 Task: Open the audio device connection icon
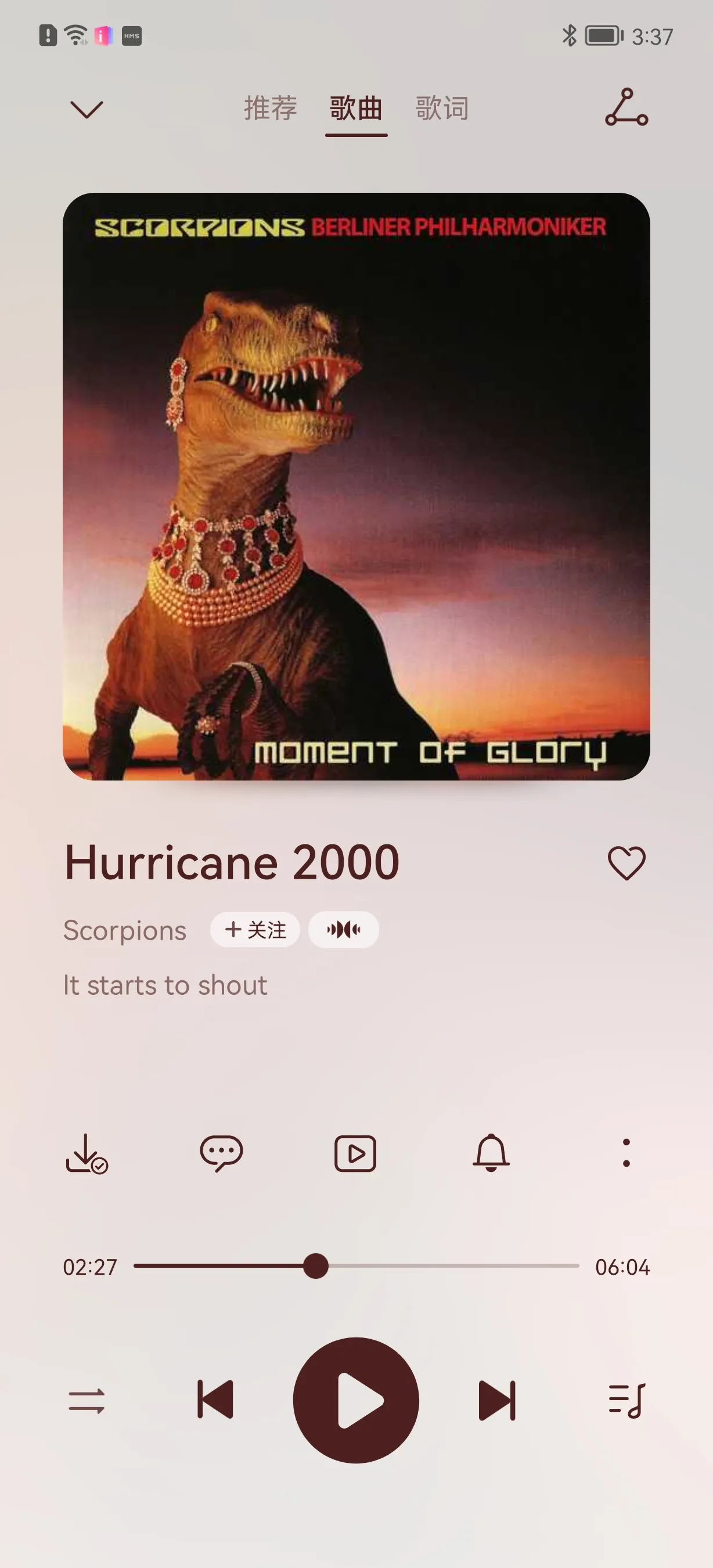click(626, 107)
